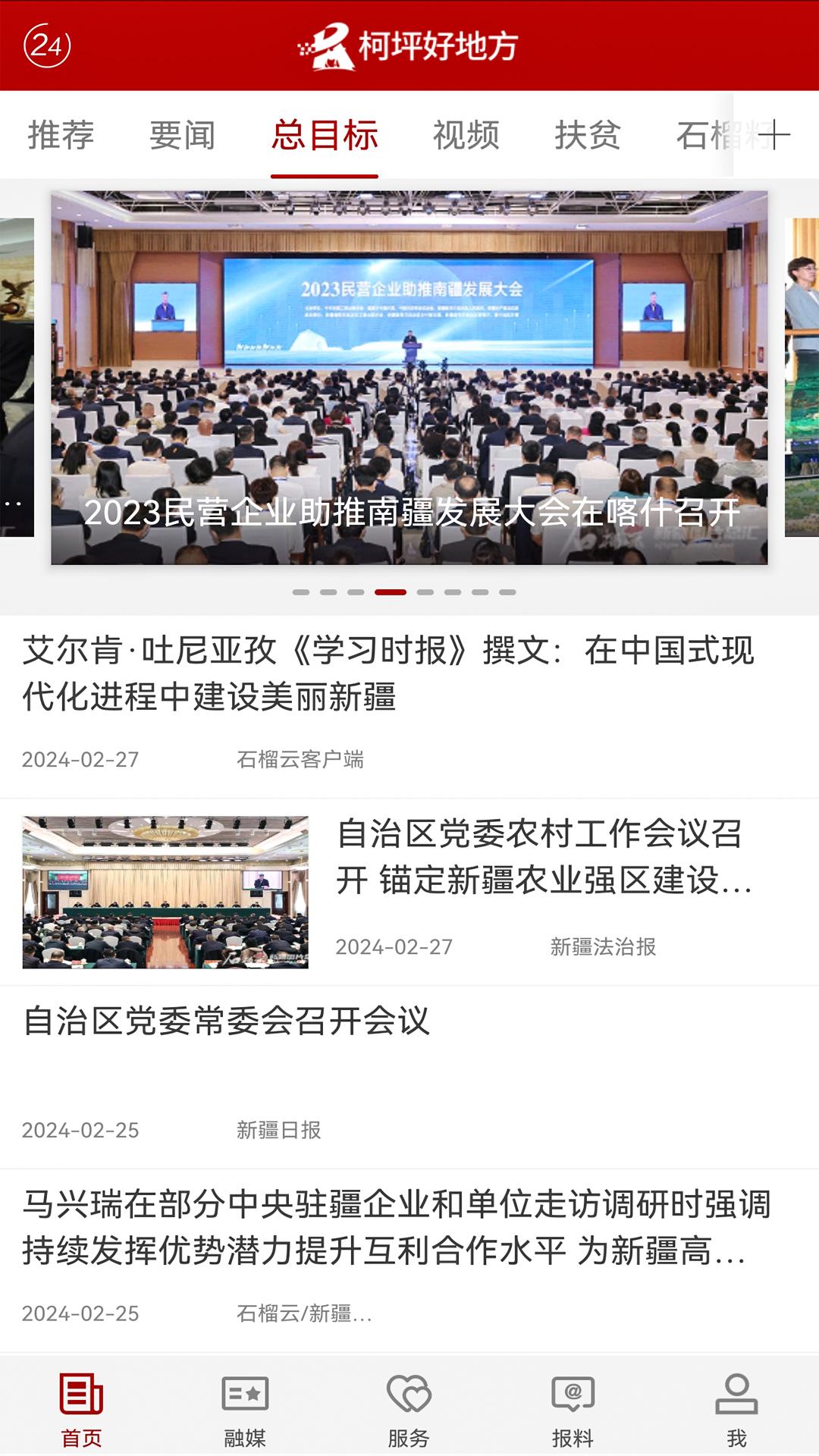
Task: Switch to the 要闻 tab
Action: (182, 135)
